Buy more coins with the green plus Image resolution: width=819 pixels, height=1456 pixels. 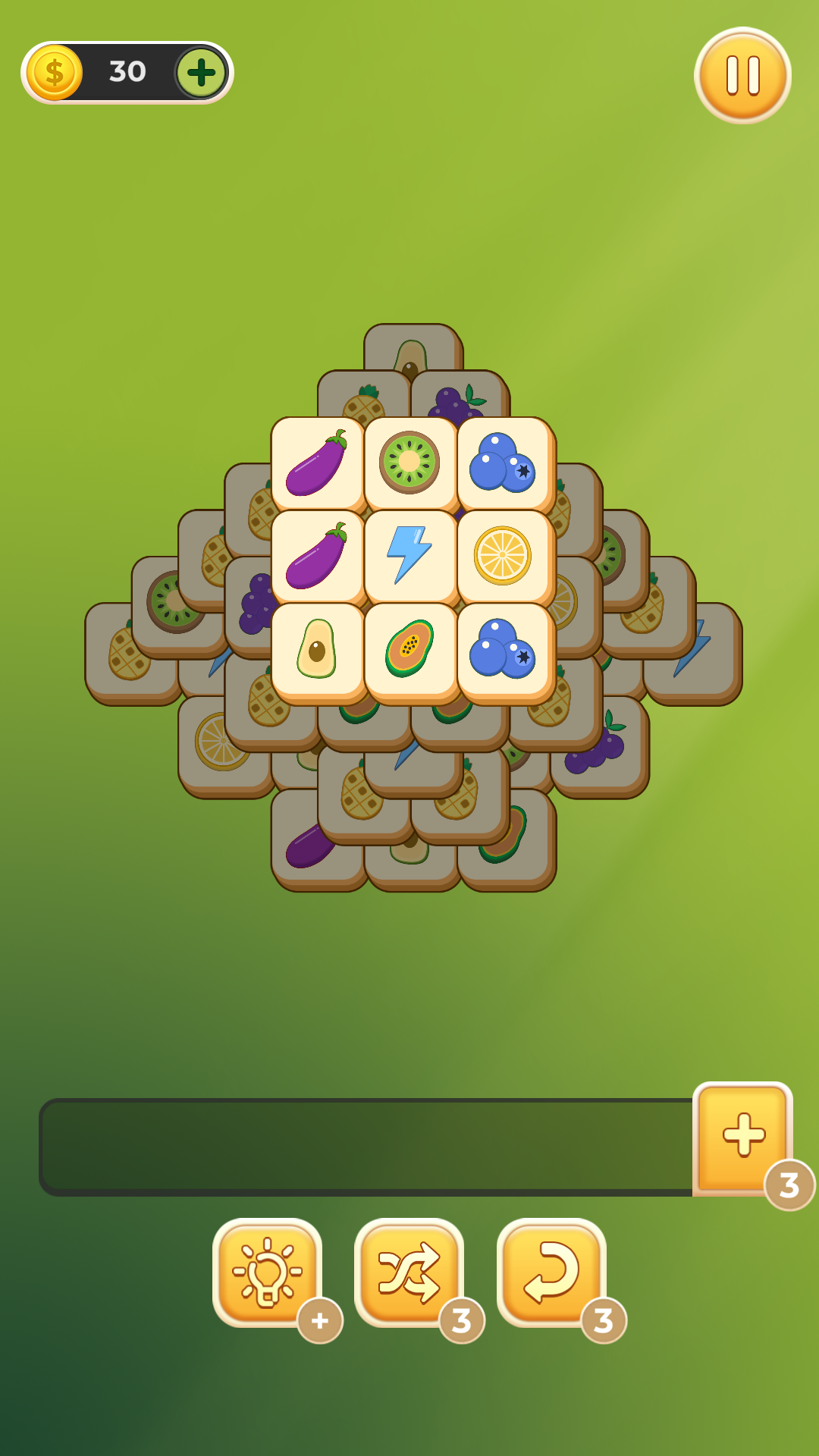(x=199, y=72)
